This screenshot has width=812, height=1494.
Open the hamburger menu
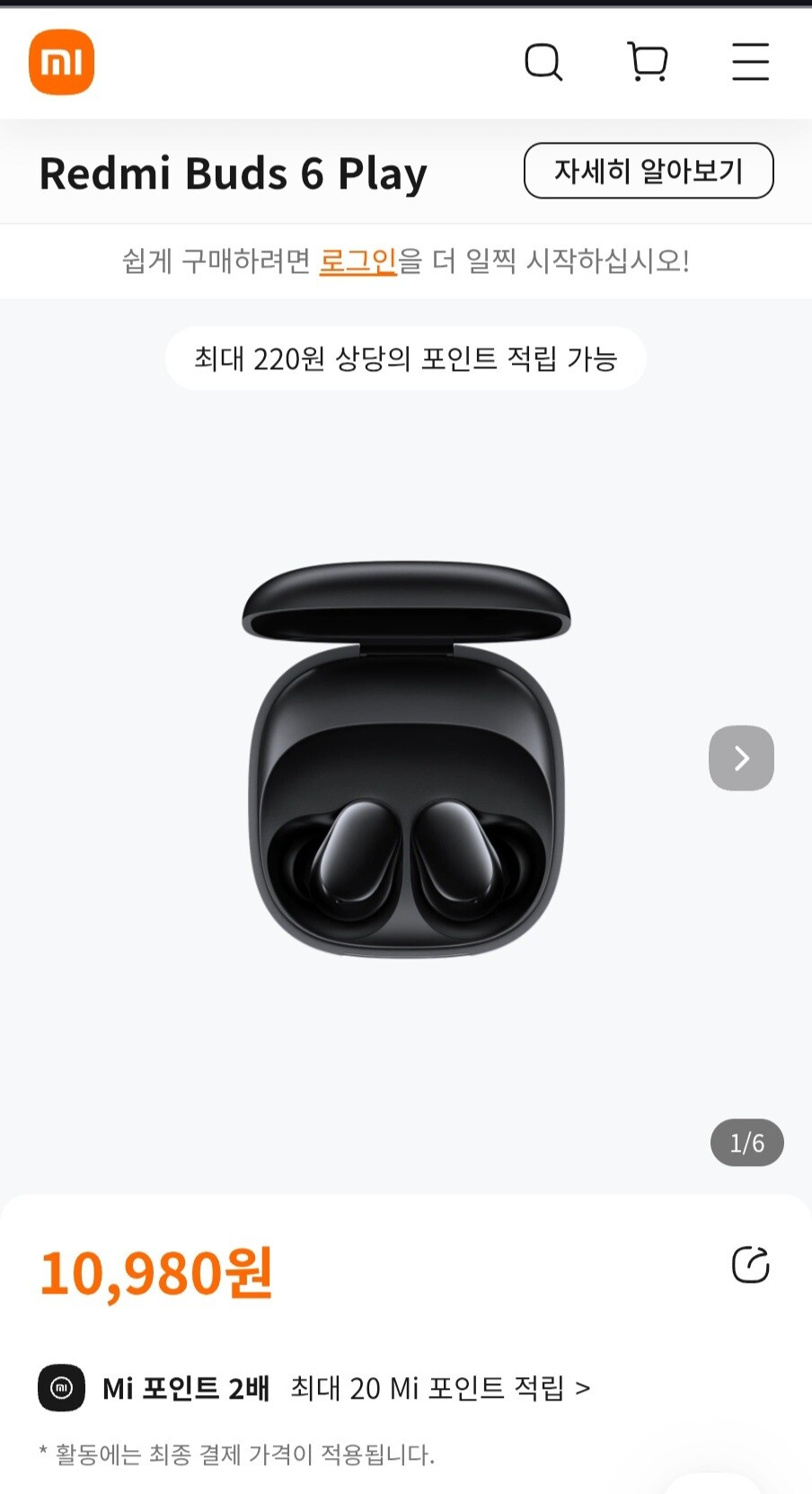(750, 62)
